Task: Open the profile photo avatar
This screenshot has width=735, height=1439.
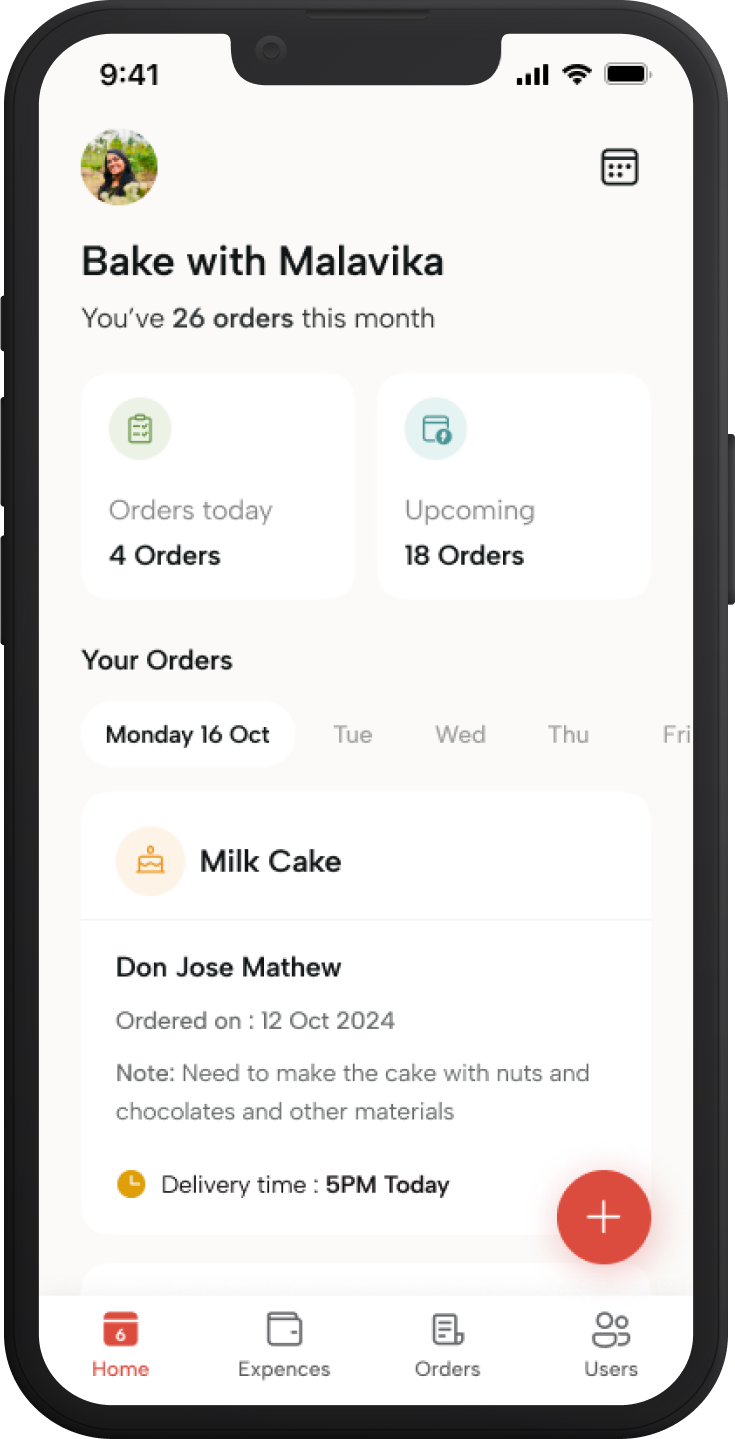Action: pos(119,167)
